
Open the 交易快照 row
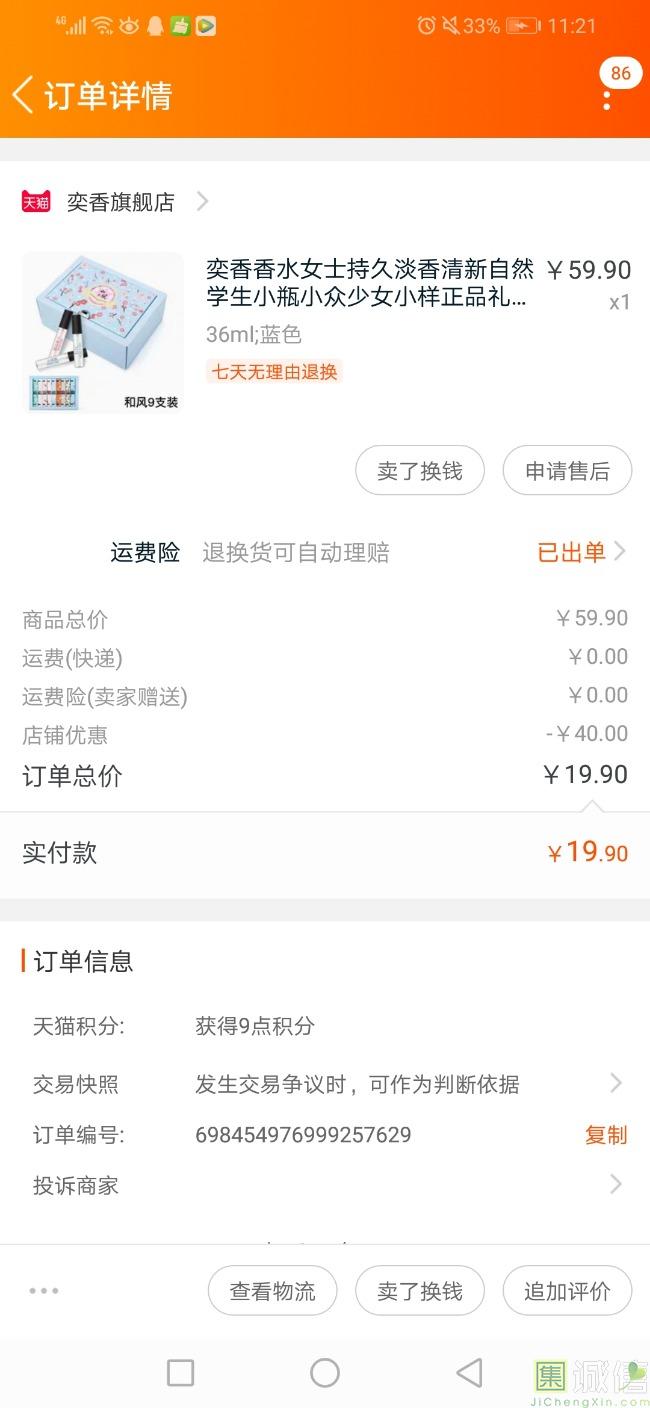coord(325,1084)
